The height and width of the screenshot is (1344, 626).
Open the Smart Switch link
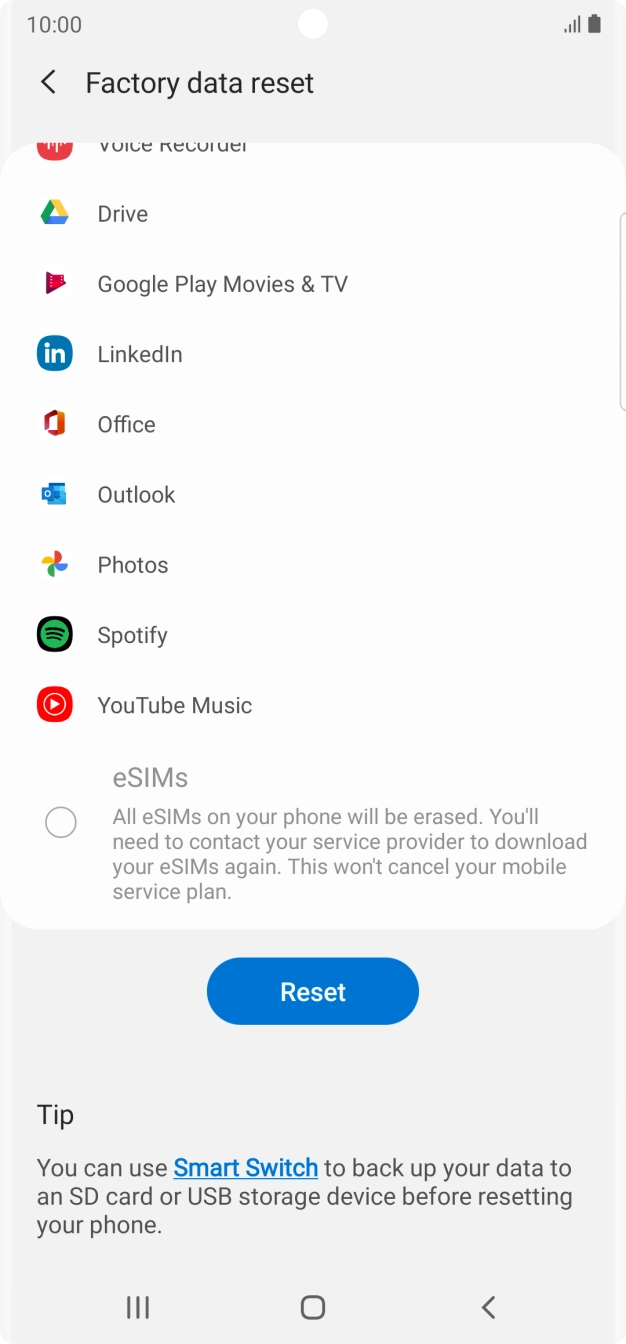(x=245, y=1167)
